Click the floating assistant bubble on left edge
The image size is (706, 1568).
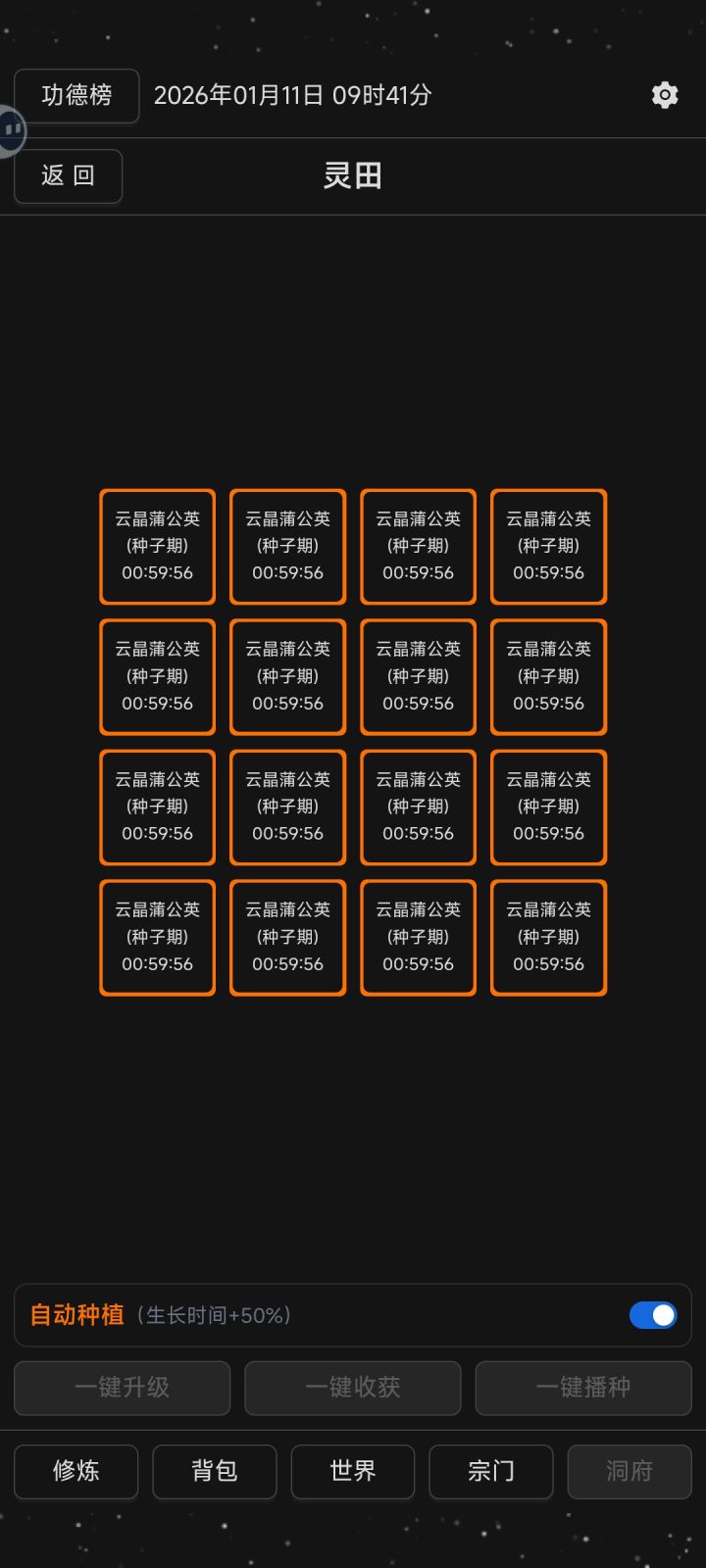[12, 129]
